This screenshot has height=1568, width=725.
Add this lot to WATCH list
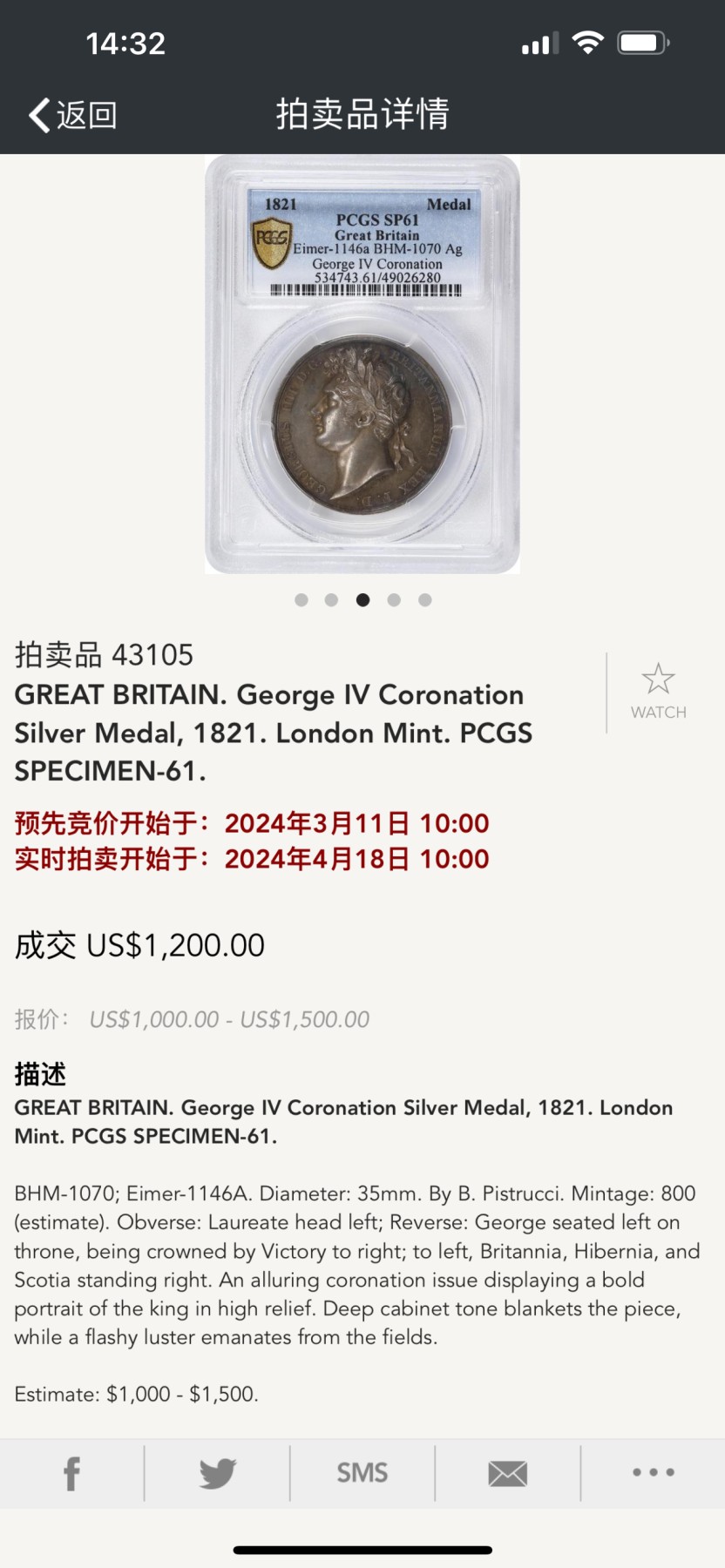[658, 692]
